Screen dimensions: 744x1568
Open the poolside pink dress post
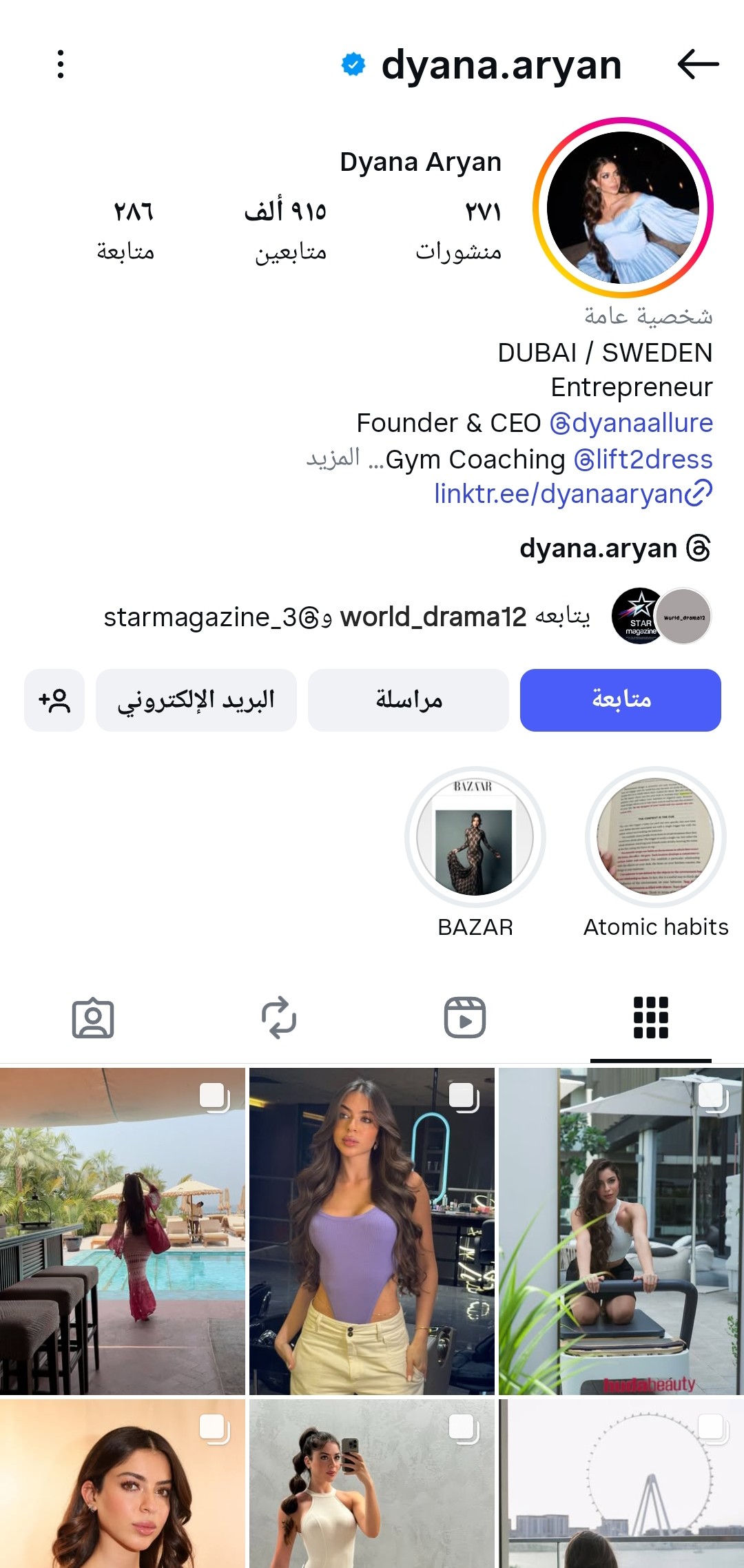click(123, 1232)
